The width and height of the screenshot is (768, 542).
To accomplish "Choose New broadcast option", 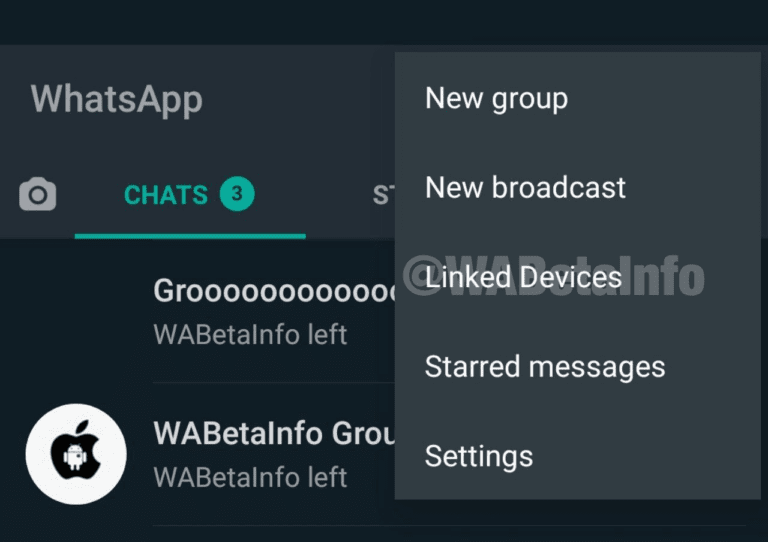I will (x=525, y=188).
